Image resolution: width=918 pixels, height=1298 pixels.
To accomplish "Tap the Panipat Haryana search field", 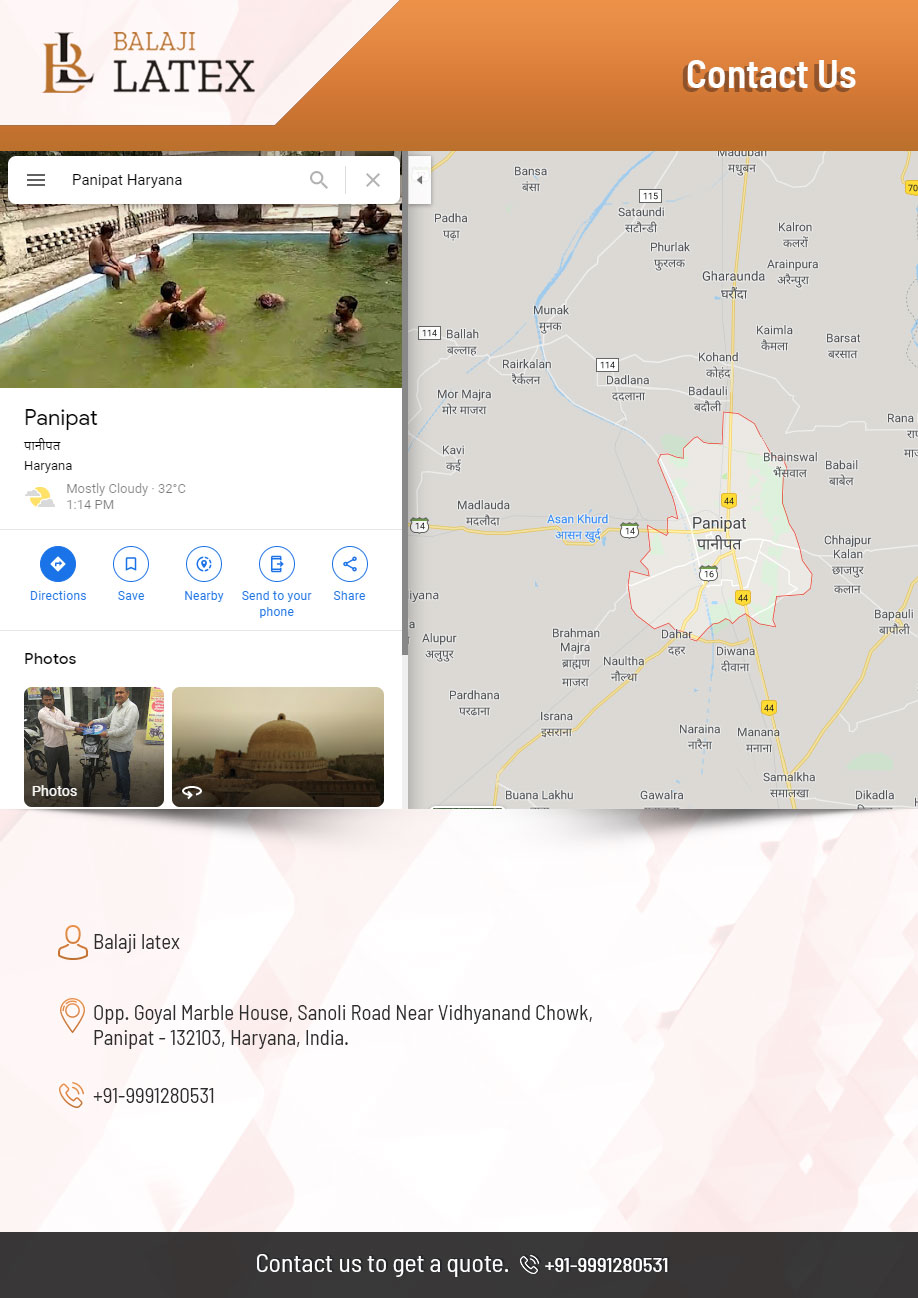I will [180, 180].
